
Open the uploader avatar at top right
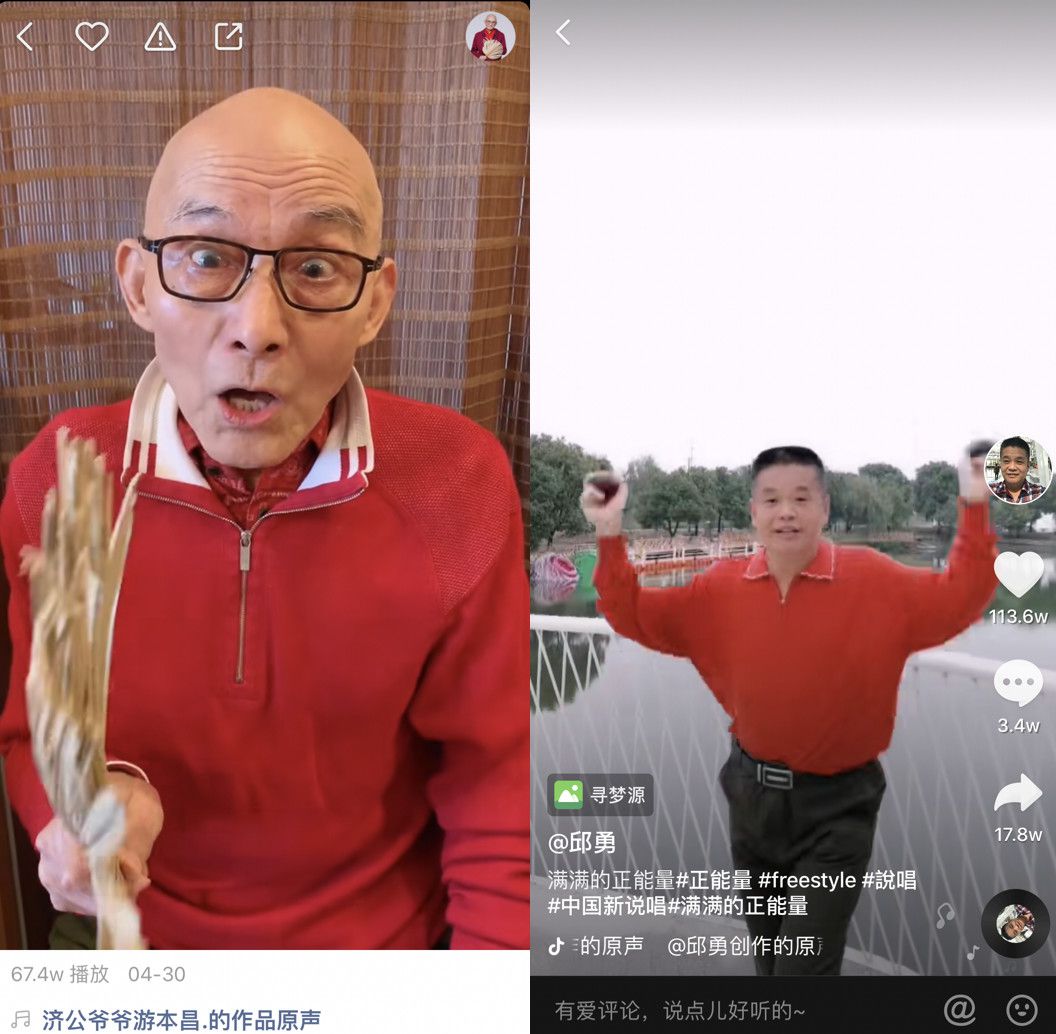click(490, 37)
